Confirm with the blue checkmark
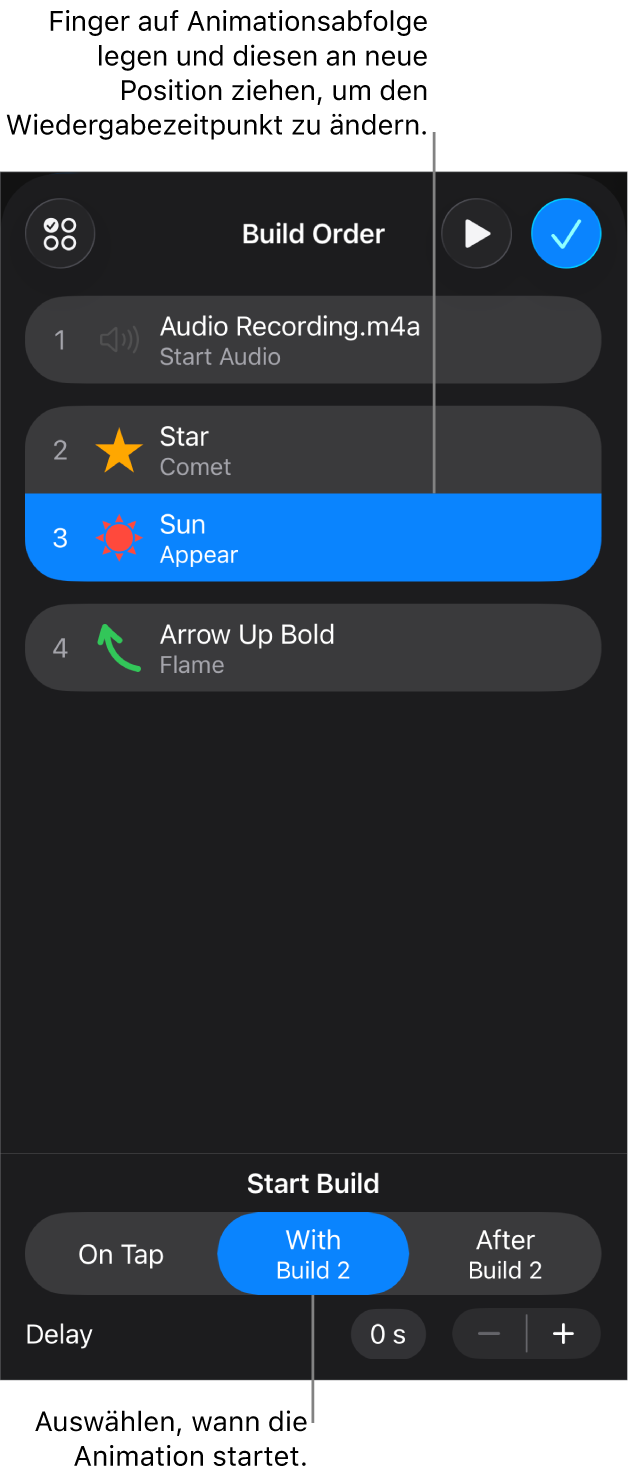Image resolution: width=628 pixels, height=1474 pixels. [566, 234]
